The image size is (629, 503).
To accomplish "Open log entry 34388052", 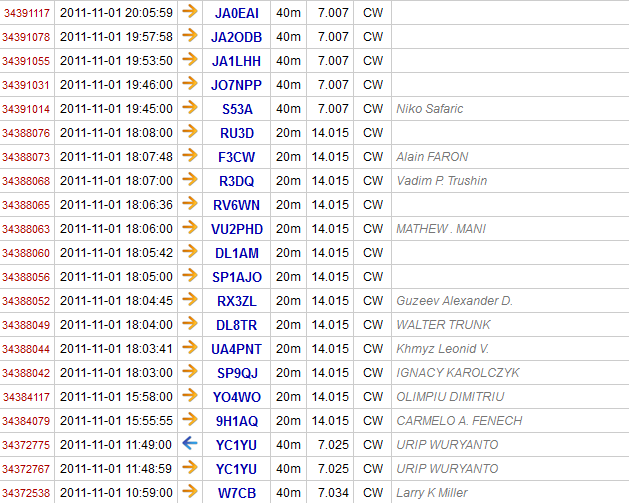I will 26,301.
